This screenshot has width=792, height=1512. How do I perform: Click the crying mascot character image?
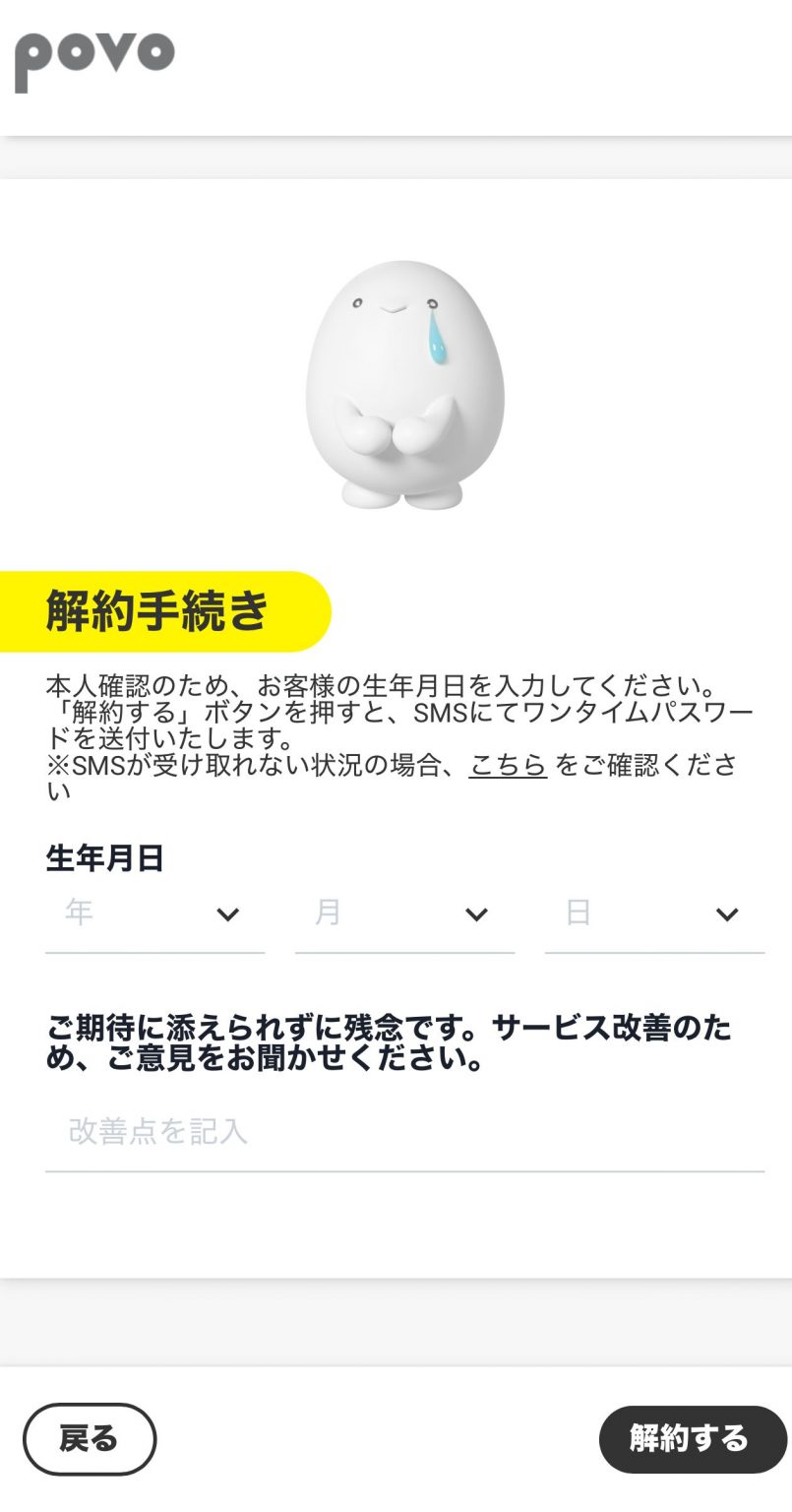tap(396, 379)
